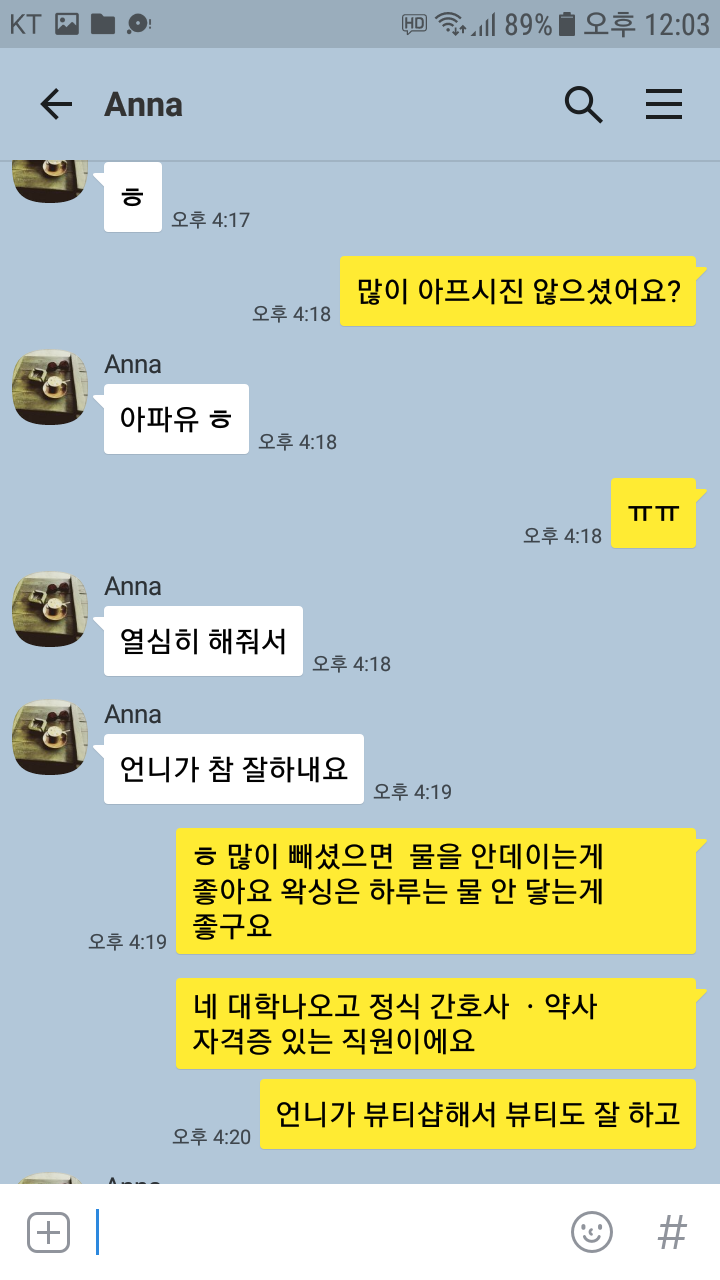The image size is (720, 1280).
Task: Open Anna's profile picture beside 언니가 참 잘하내요
Action: pyautogui.click(x=50, y=738)
